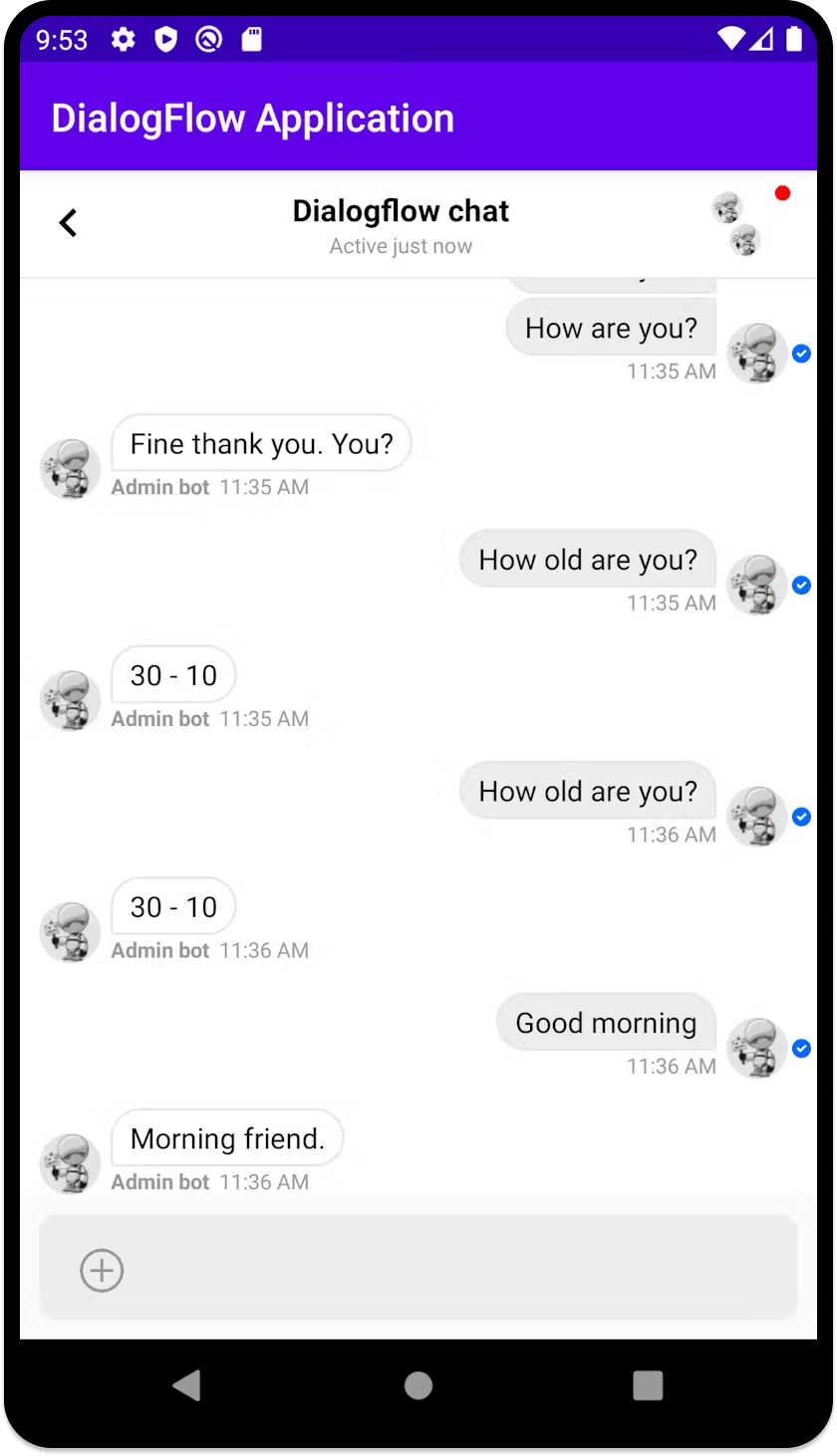Screen dimensions: 837x1456
Task: Tap the plus attachment icon
Action: tap(102, 1271)
